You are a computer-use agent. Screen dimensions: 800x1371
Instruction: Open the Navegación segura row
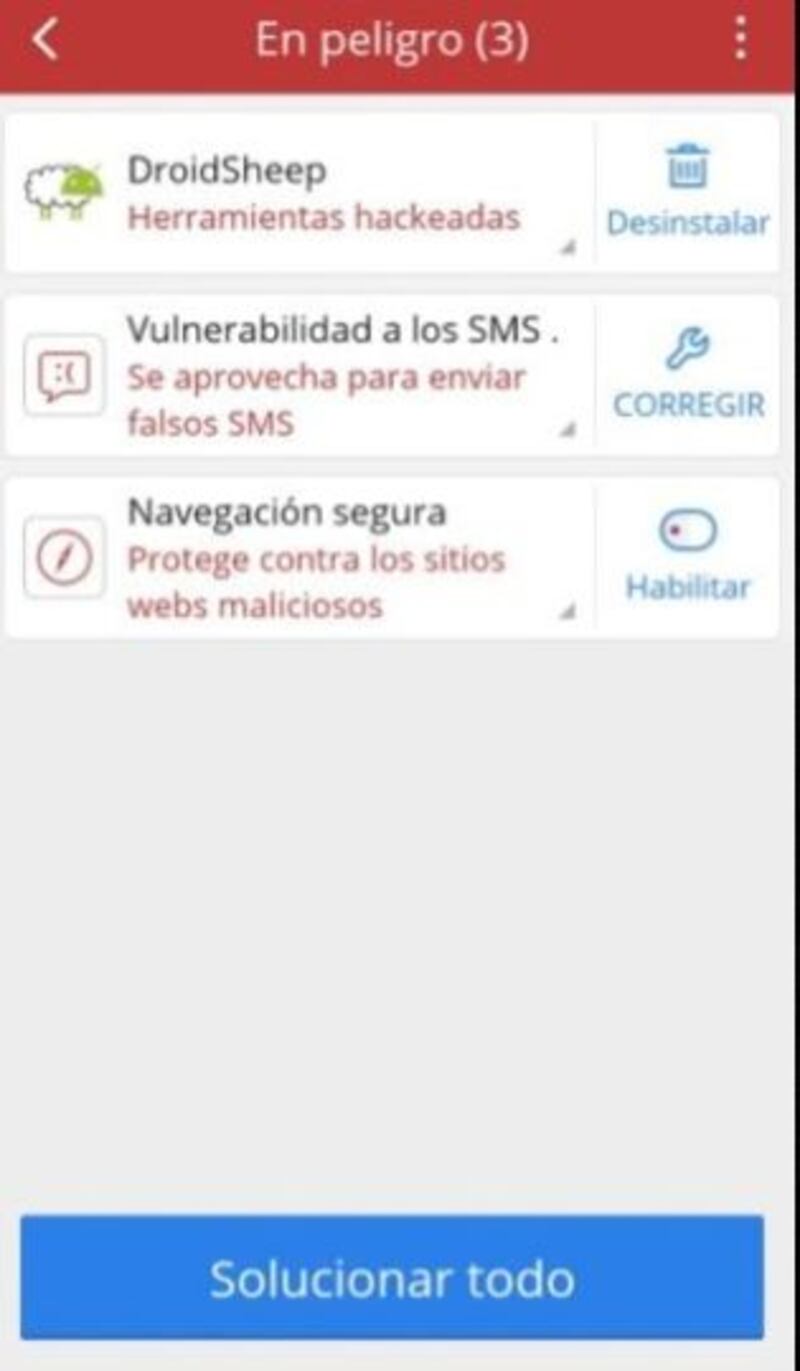(300, 557)
